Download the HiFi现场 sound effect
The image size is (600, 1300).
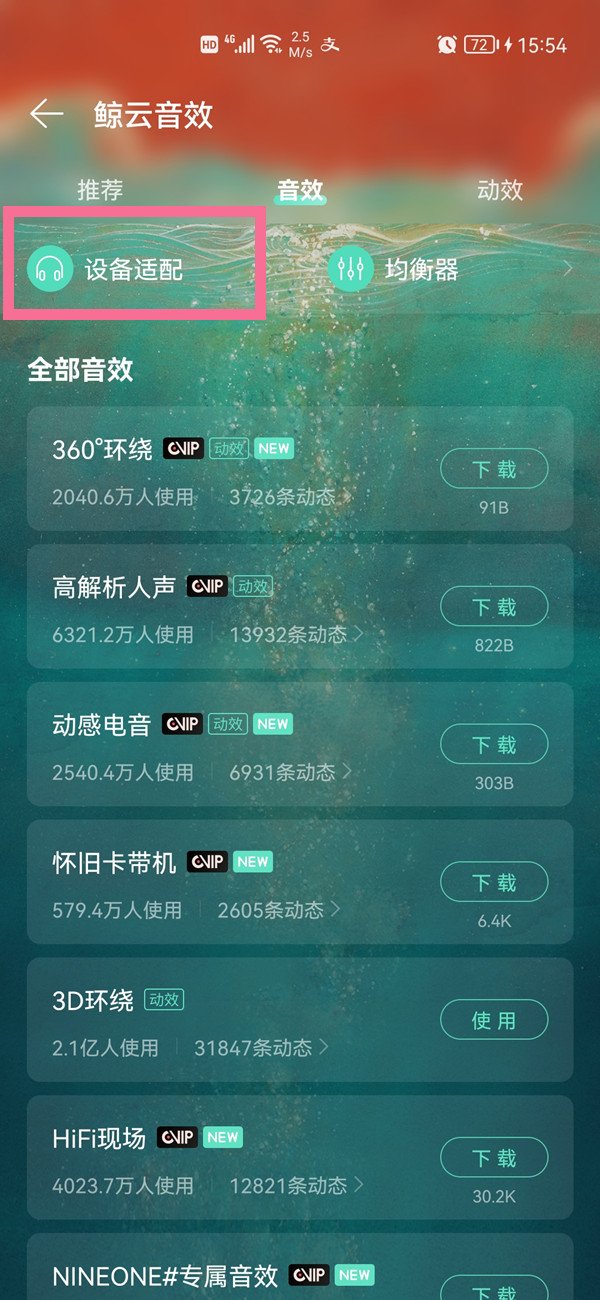point(494,1158)
